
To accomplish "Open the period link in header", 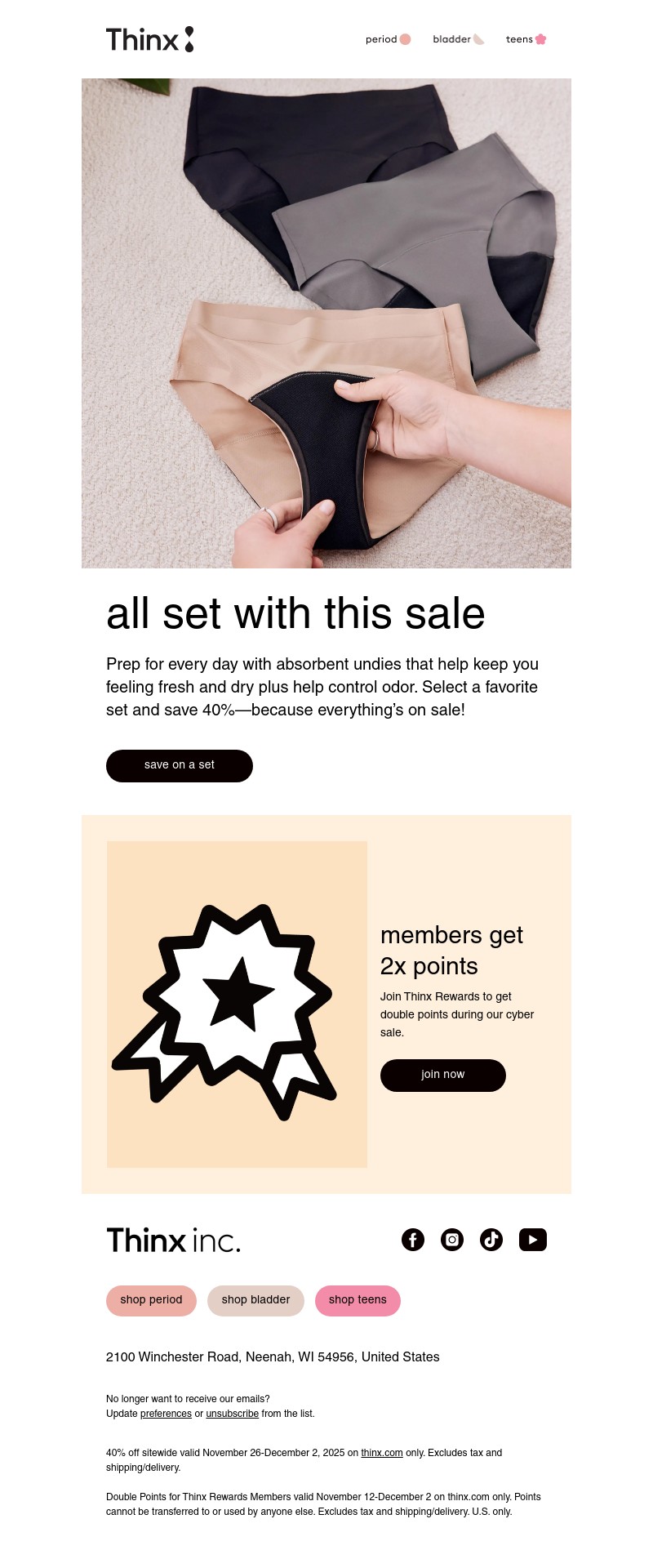I will [388, 39].
